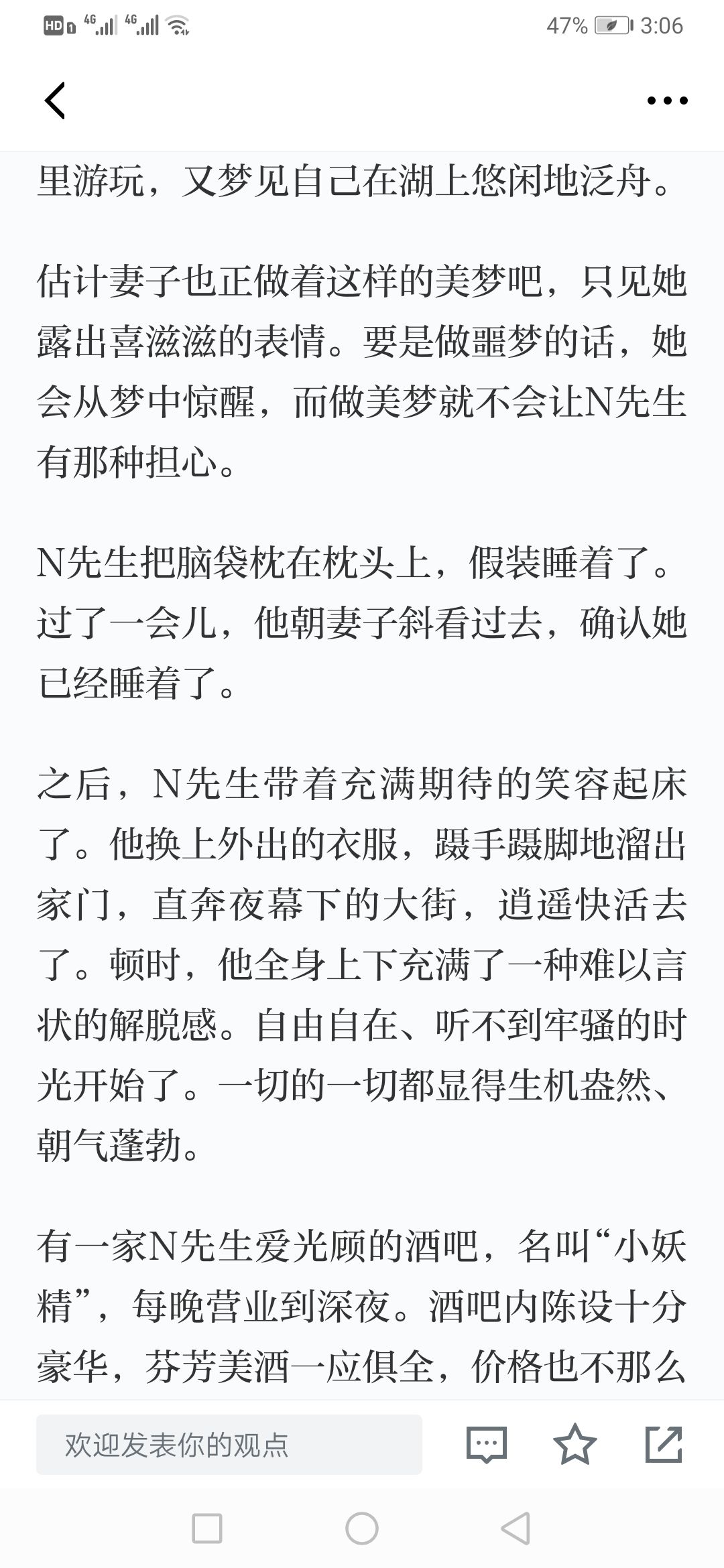Screen dimensions: 724x1568
Task: Open the three-dot overflow menu
Action: click(667, 101)
